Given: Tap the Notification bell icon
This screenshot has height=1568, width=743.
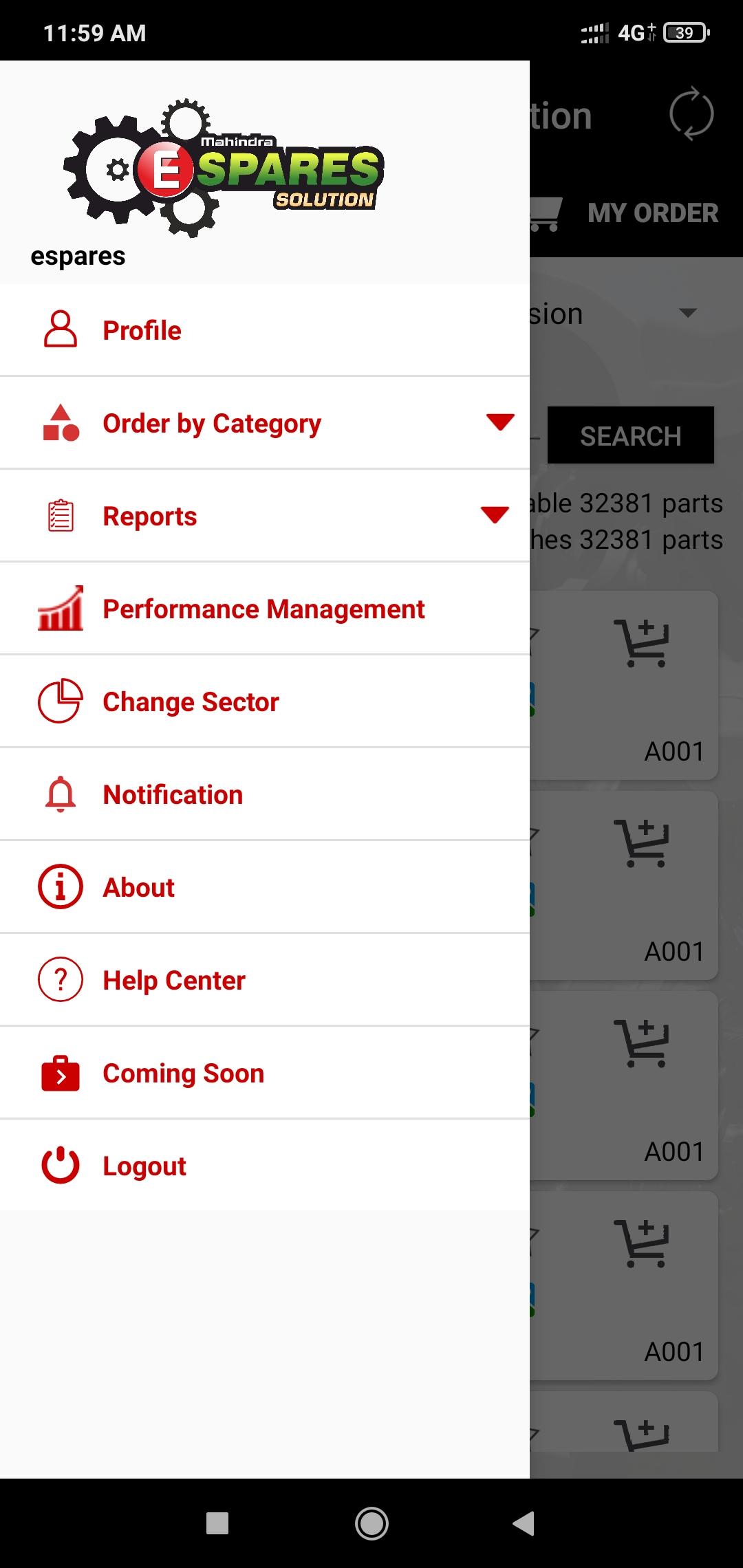Looking at the screenshot, I should [x=61, y=794].
